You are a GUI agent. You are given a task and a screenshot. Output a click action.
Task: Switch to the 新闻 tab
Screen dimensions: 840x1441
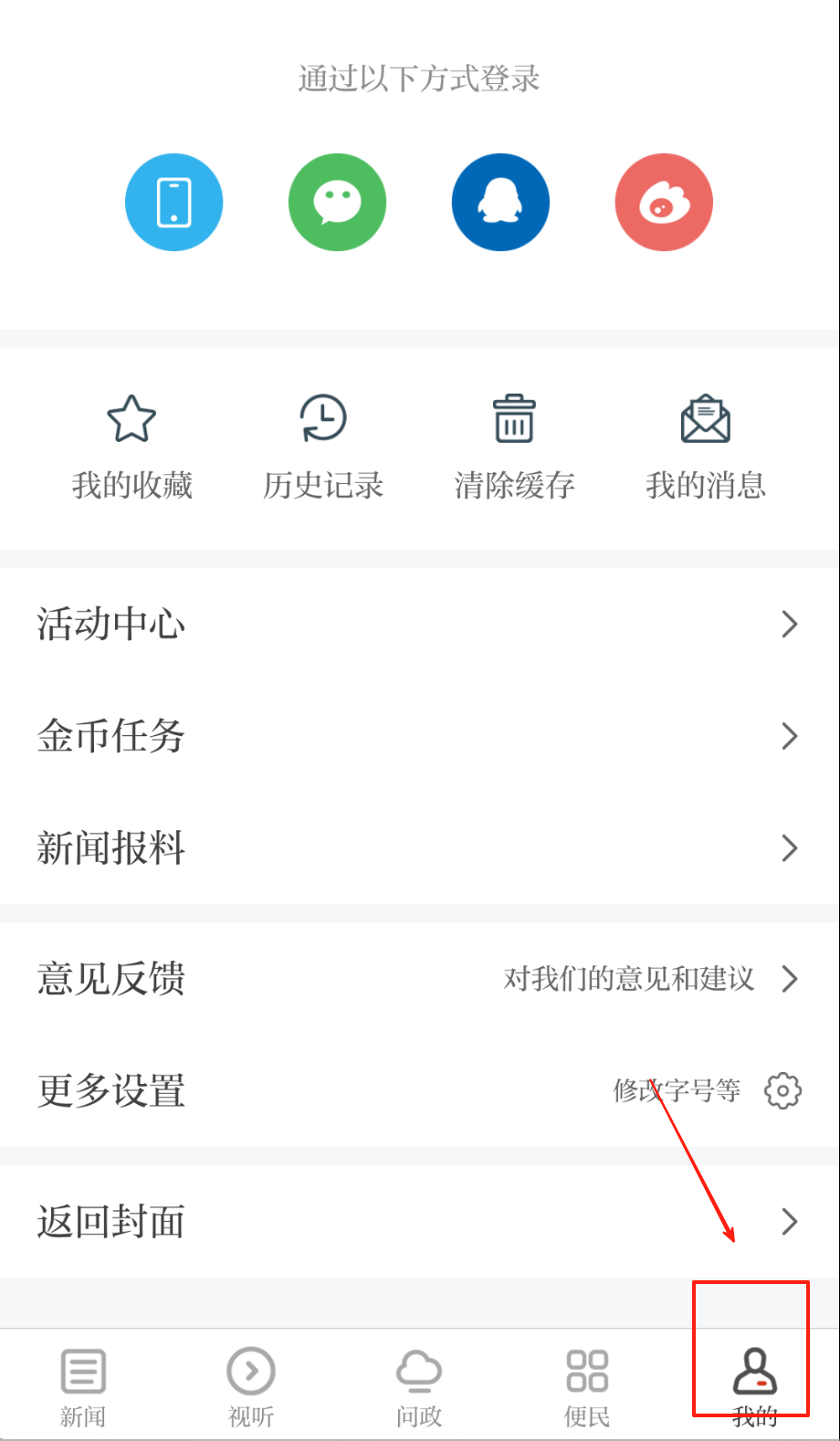[83, 1386]
